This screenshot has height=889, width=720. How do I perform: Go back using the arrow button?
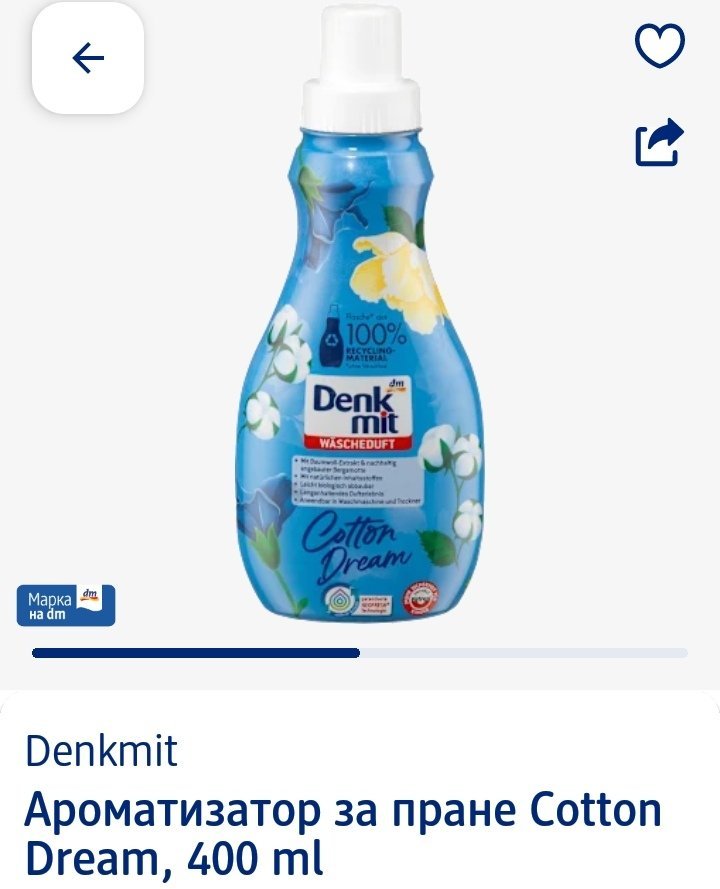pyautogui.click(x=88, y=59)
